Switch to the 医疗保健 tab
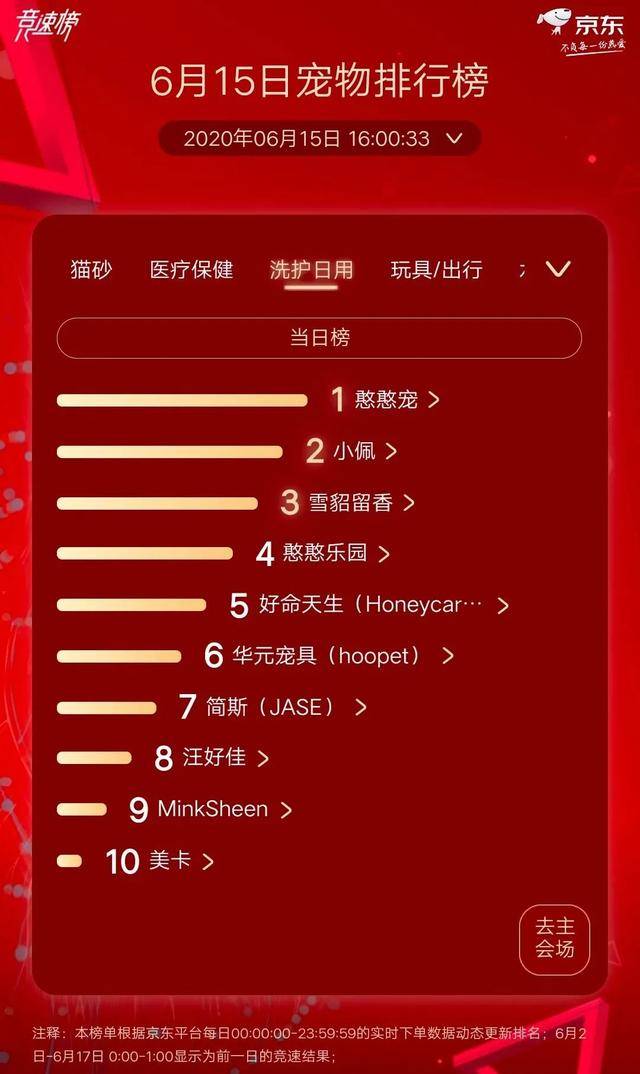 pyautogui.click(x=191, y=269)
